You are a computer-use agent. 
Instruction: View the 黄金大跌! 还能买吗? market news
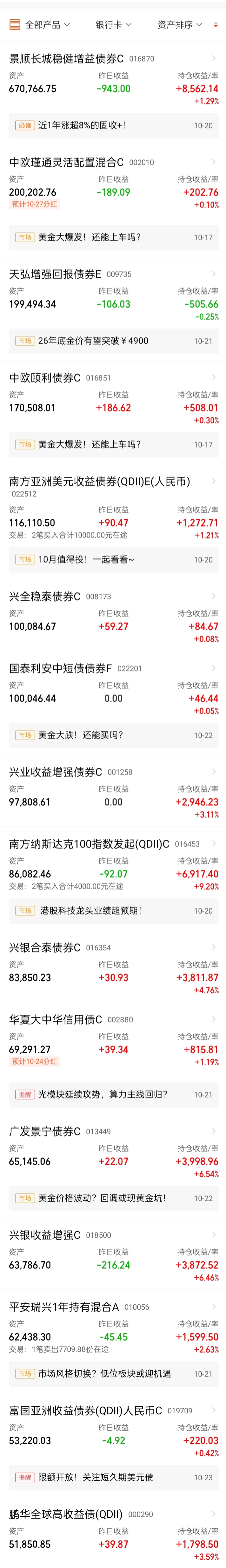[x=113, y=735]
